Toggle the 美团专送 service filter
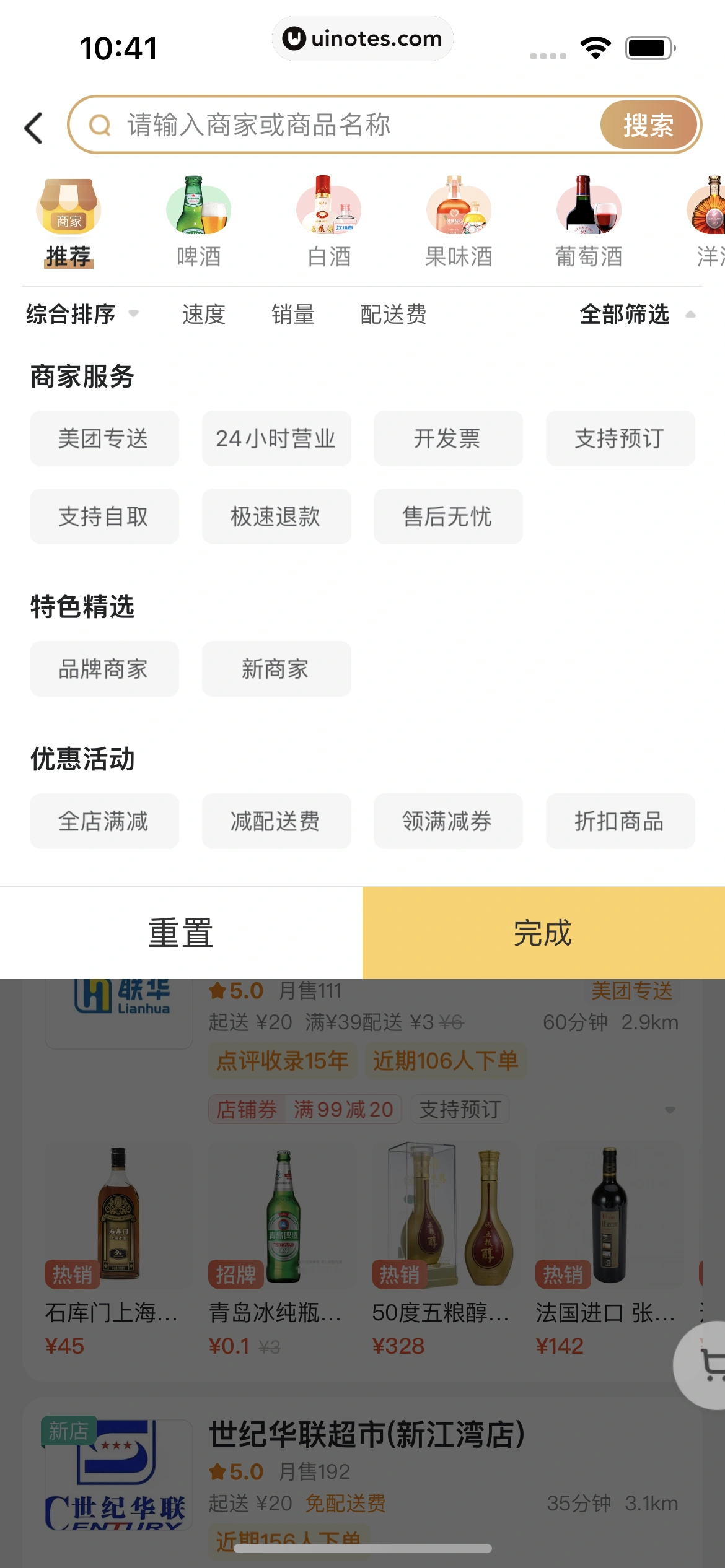This screenshot has width=725, height=1568. (103, 438)
